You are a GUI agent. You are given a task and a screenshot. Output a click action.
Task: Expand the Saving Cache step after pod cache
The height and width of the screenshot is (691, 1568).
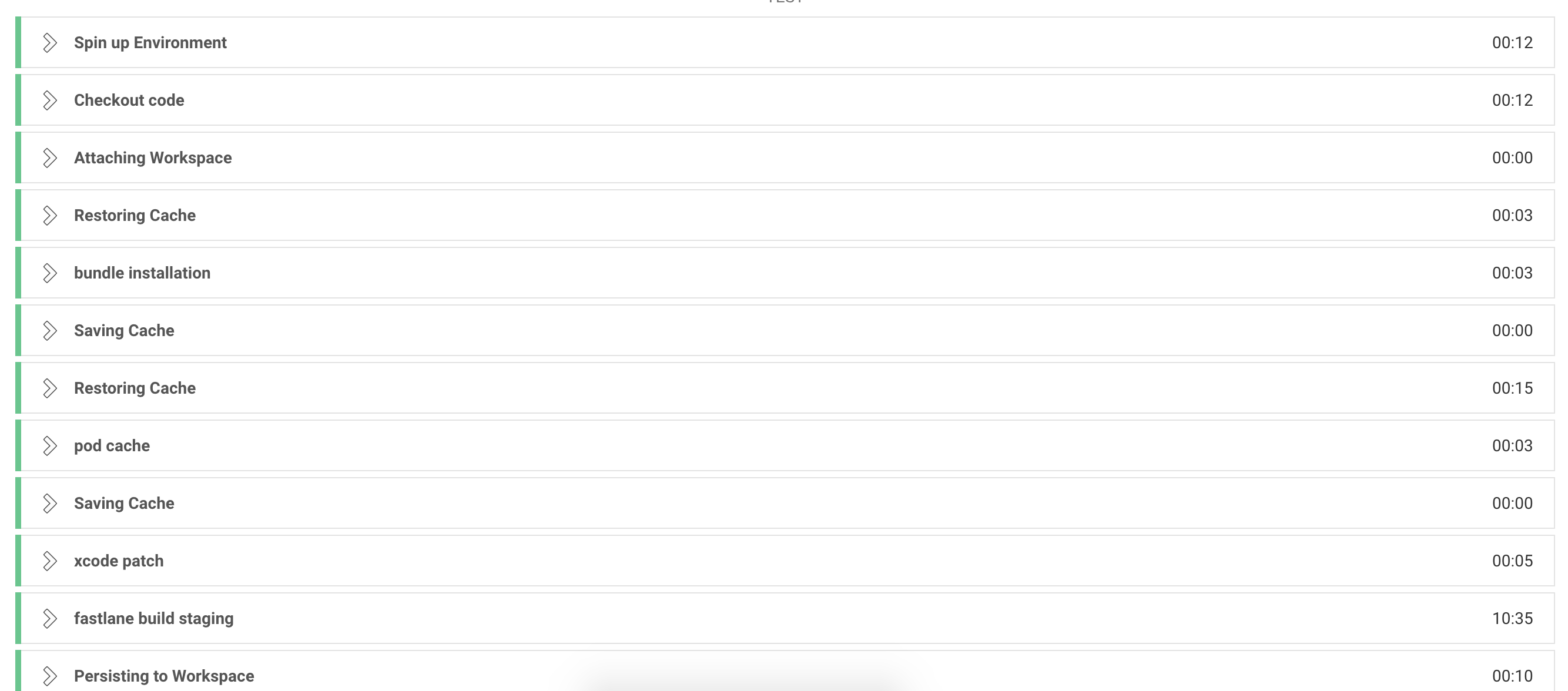[x=50, y=504]
